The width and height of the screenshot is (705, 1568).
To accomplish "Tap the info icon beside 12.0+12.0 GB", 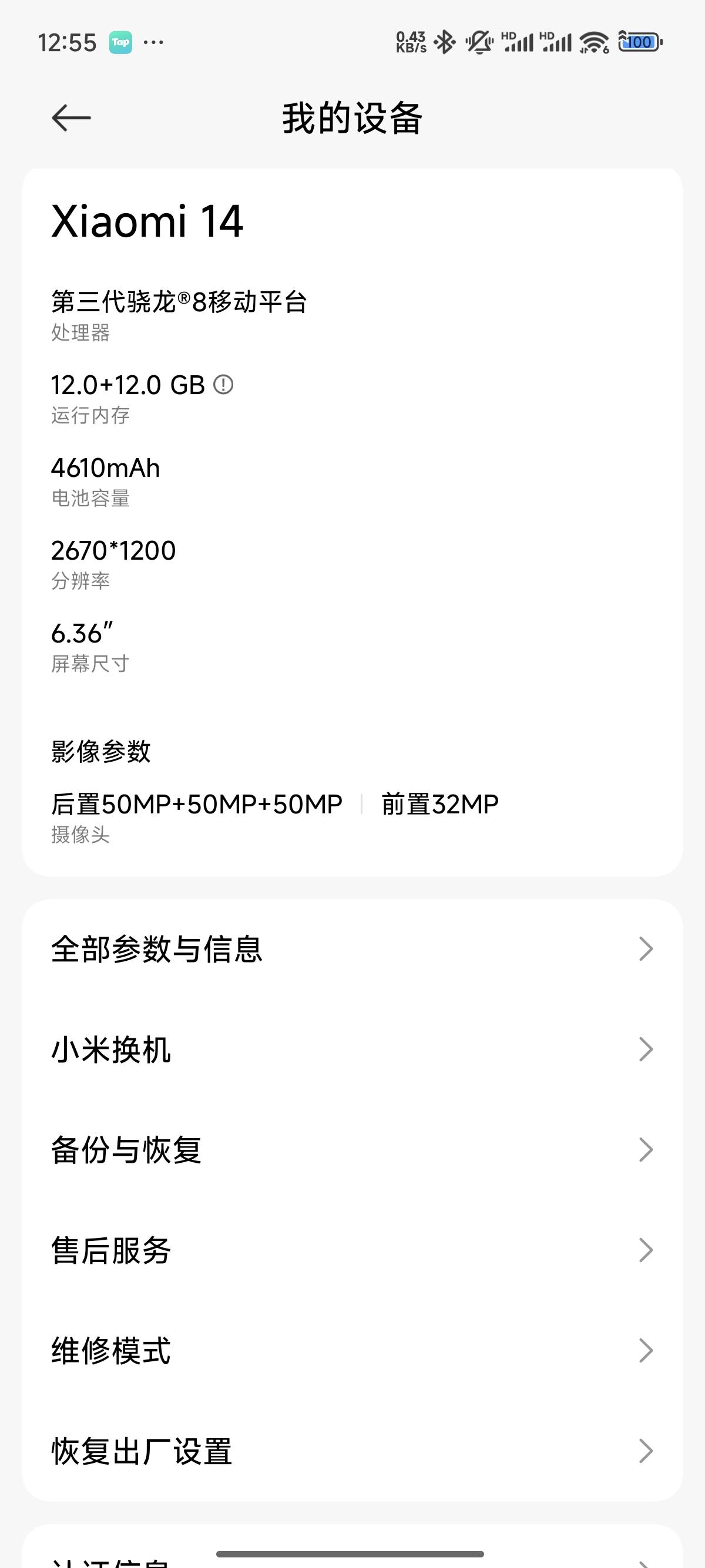I will pyautogui.click(x=223, y=385).
